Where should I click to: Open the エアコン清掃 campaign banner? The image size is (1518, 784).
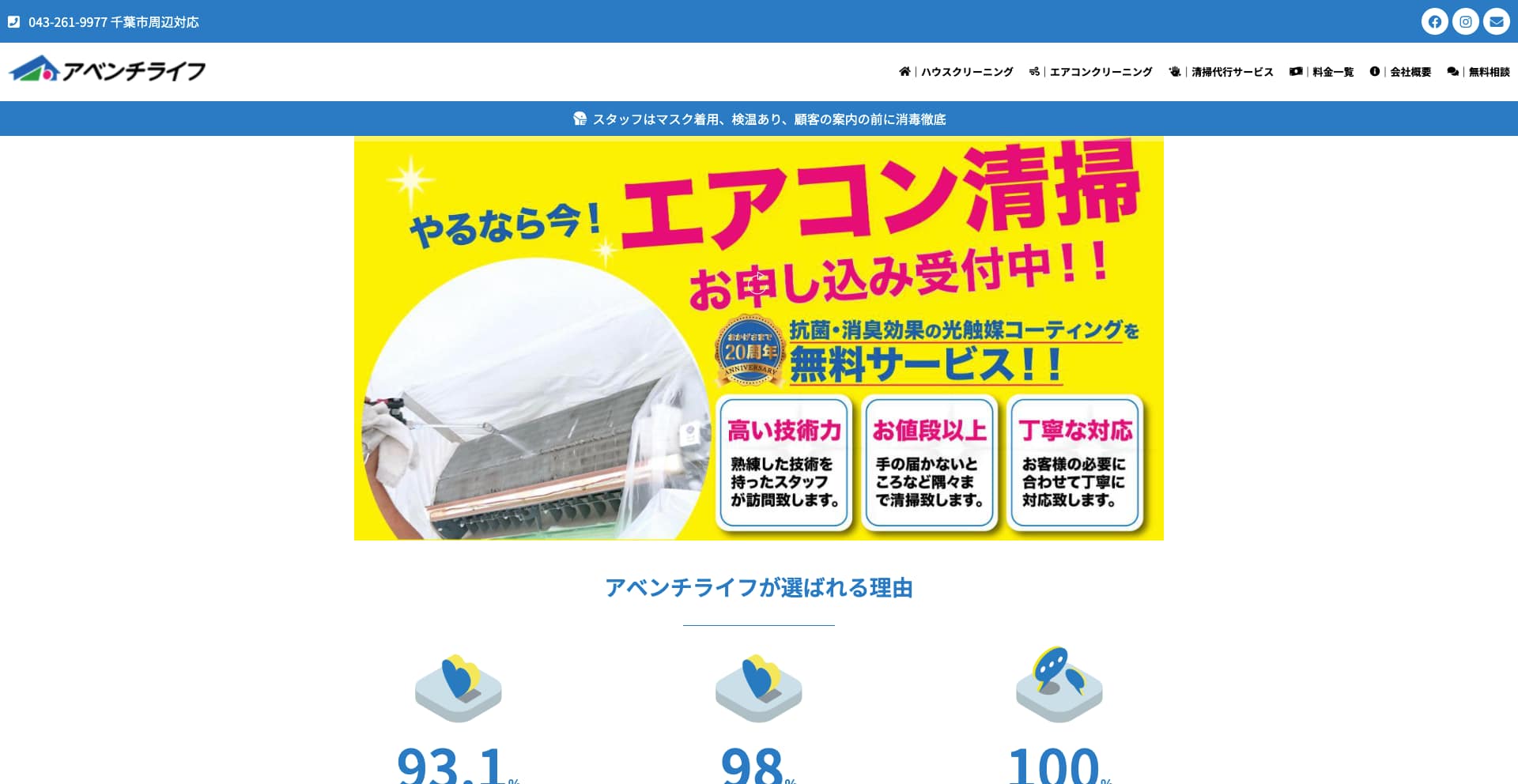pyautogui.click(x=758, y=338)
